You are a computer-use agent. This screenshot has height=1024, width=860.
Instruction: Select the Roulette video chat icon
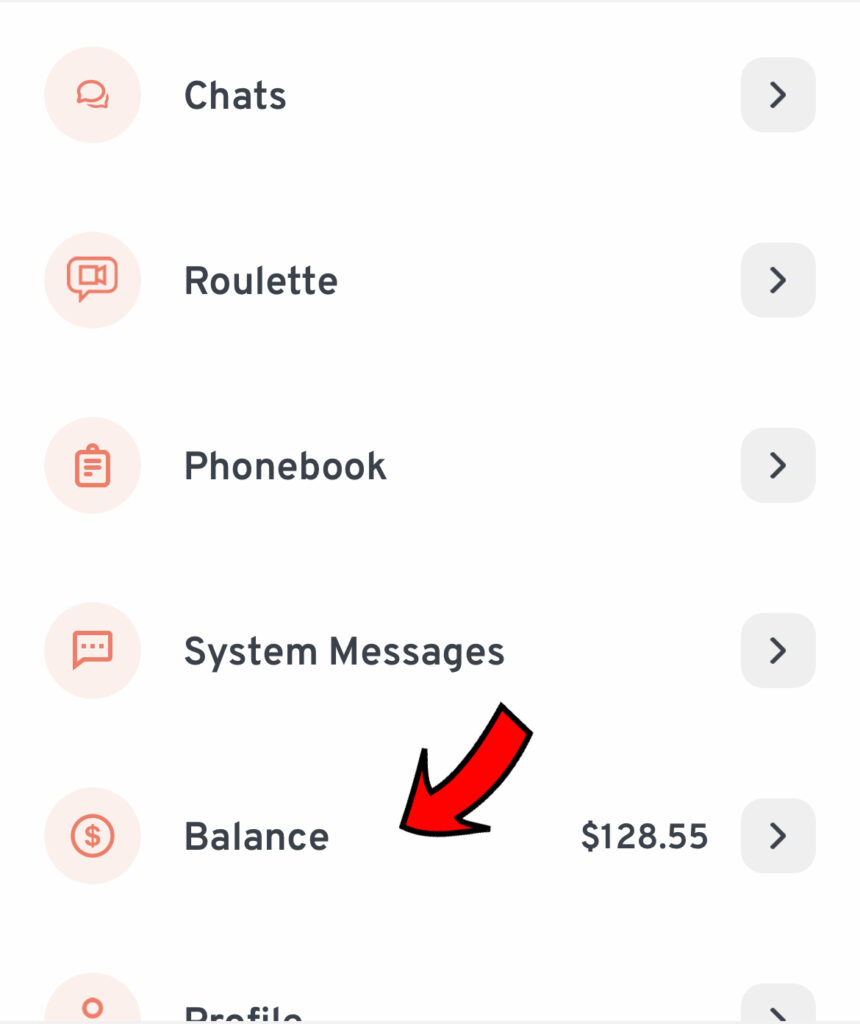tap(92, 280)
